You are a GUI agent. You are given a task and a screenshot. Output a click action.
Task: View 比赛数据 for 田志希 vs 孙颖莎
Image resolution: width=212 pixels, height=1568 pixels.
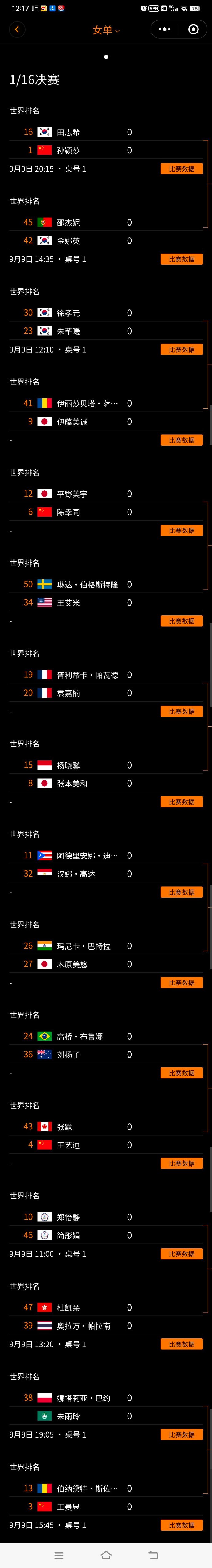click(182, 168)
